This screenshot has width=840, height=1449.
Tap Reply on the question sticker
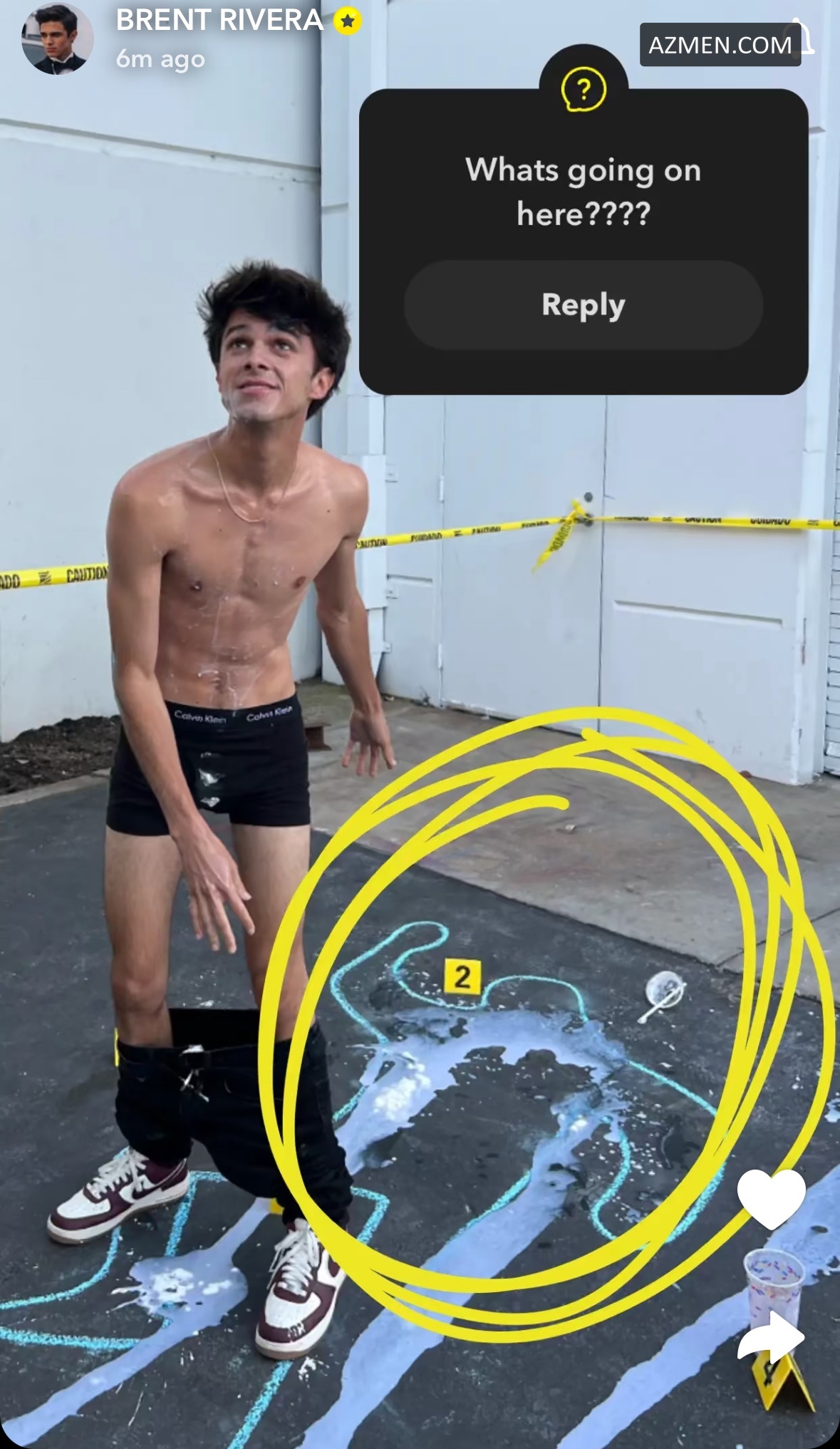pos(583,305)
